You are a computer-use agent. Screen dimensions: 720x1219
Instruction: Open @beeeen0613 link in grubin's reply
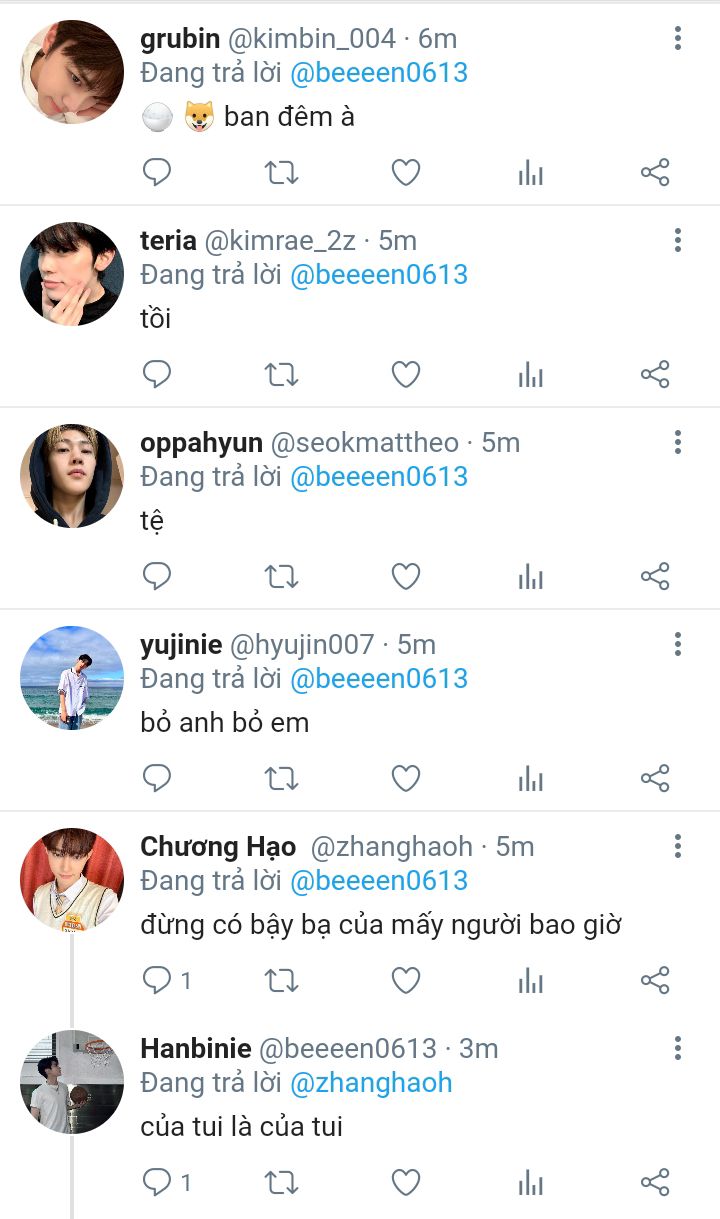(379, 73)
